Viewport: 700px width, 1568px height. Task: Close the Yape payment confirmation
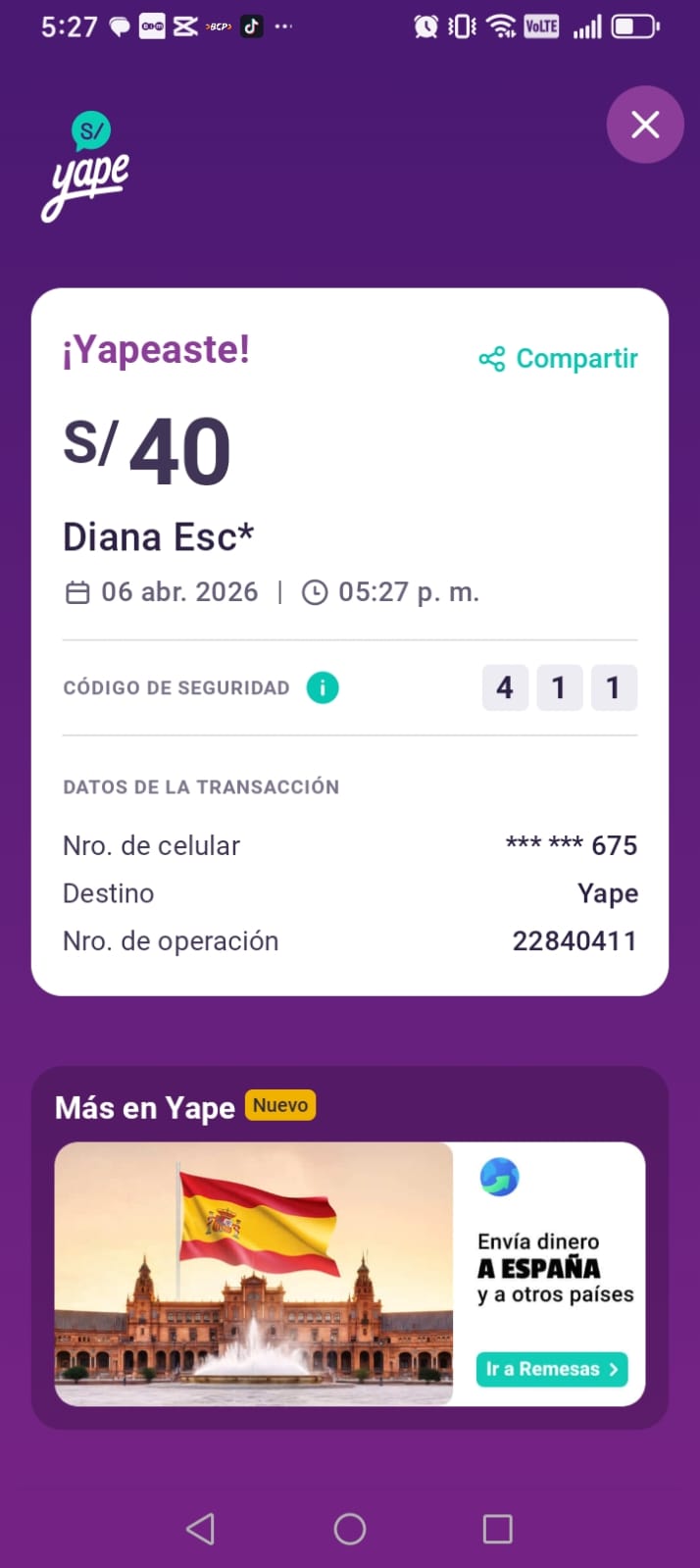(x=644, y=125)
